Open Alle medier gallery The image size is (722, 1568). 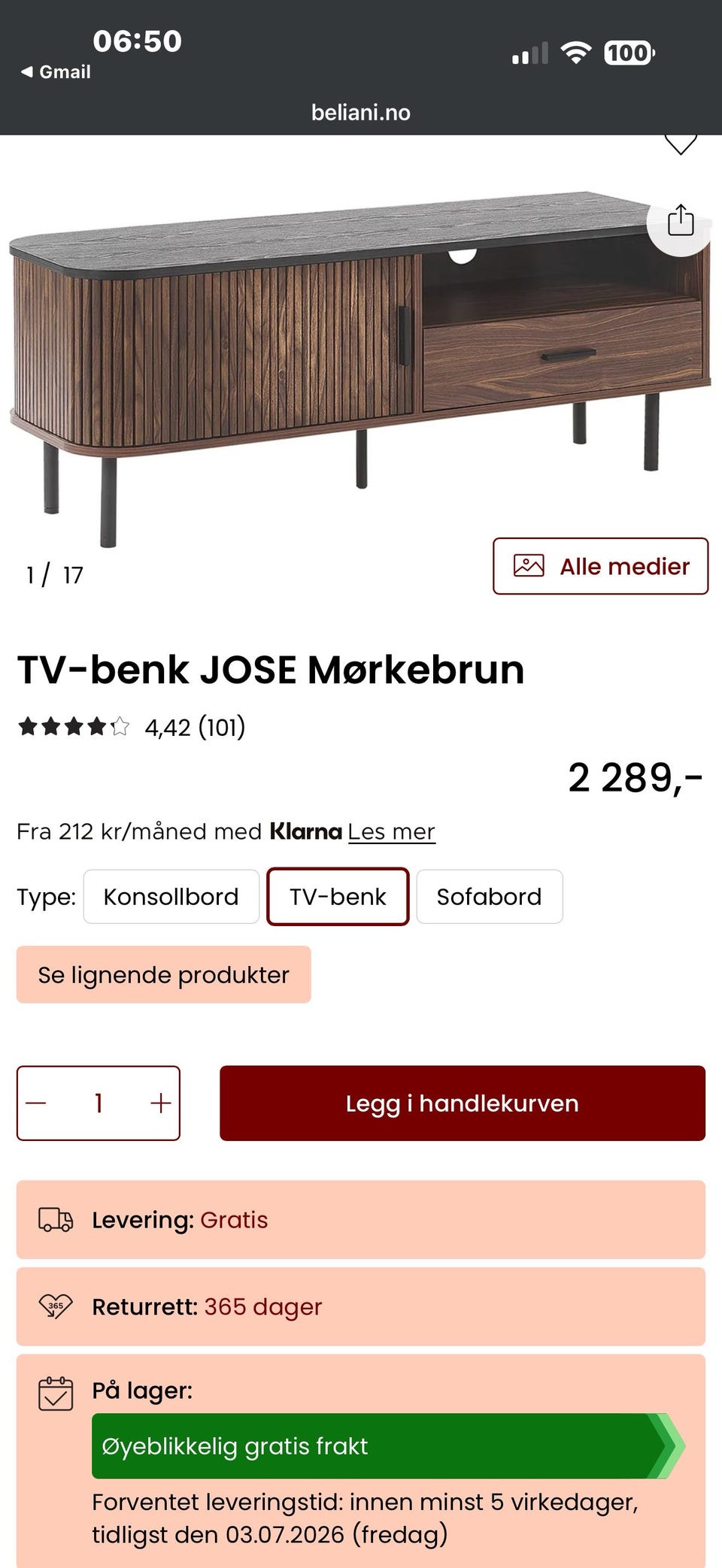(x=600, y=566)
